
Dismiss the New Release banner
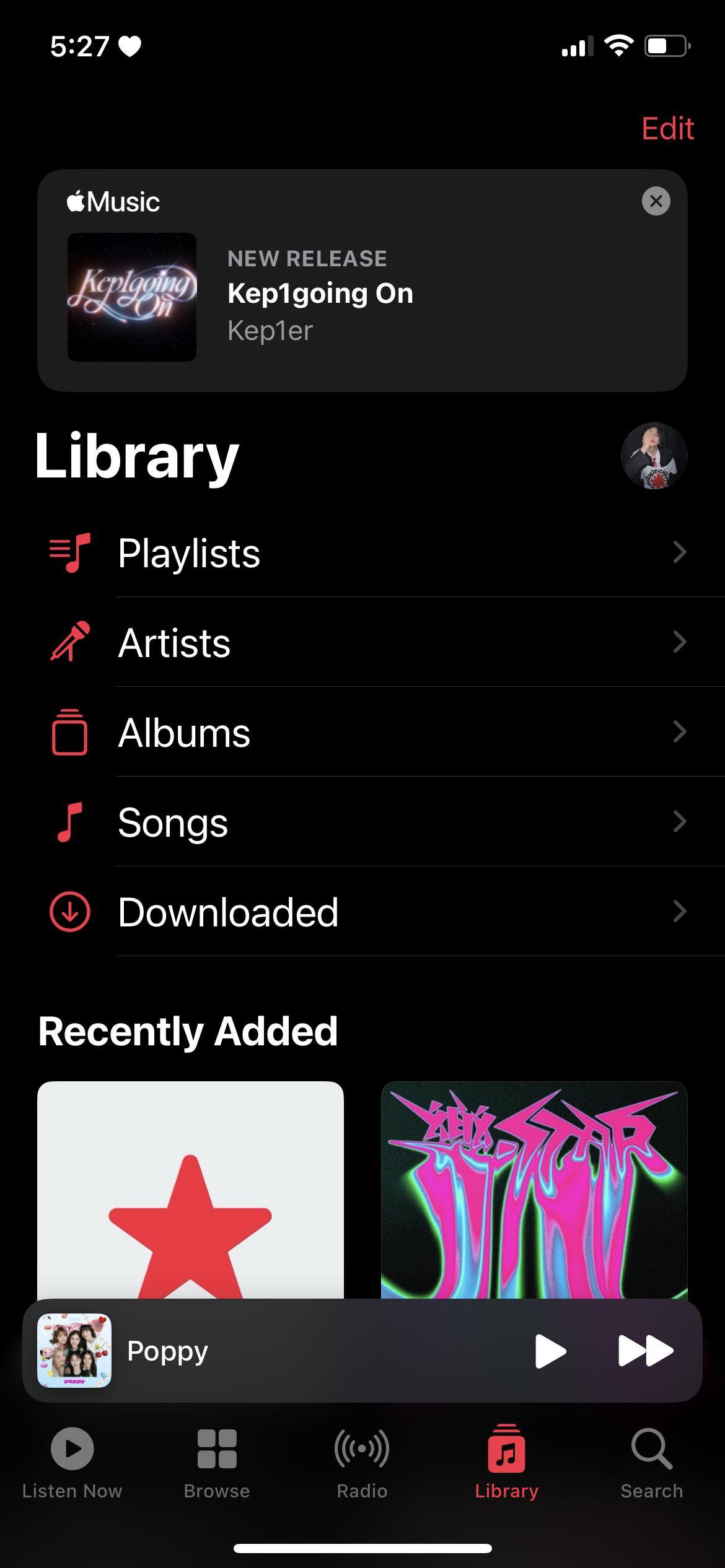pos(656,201)
